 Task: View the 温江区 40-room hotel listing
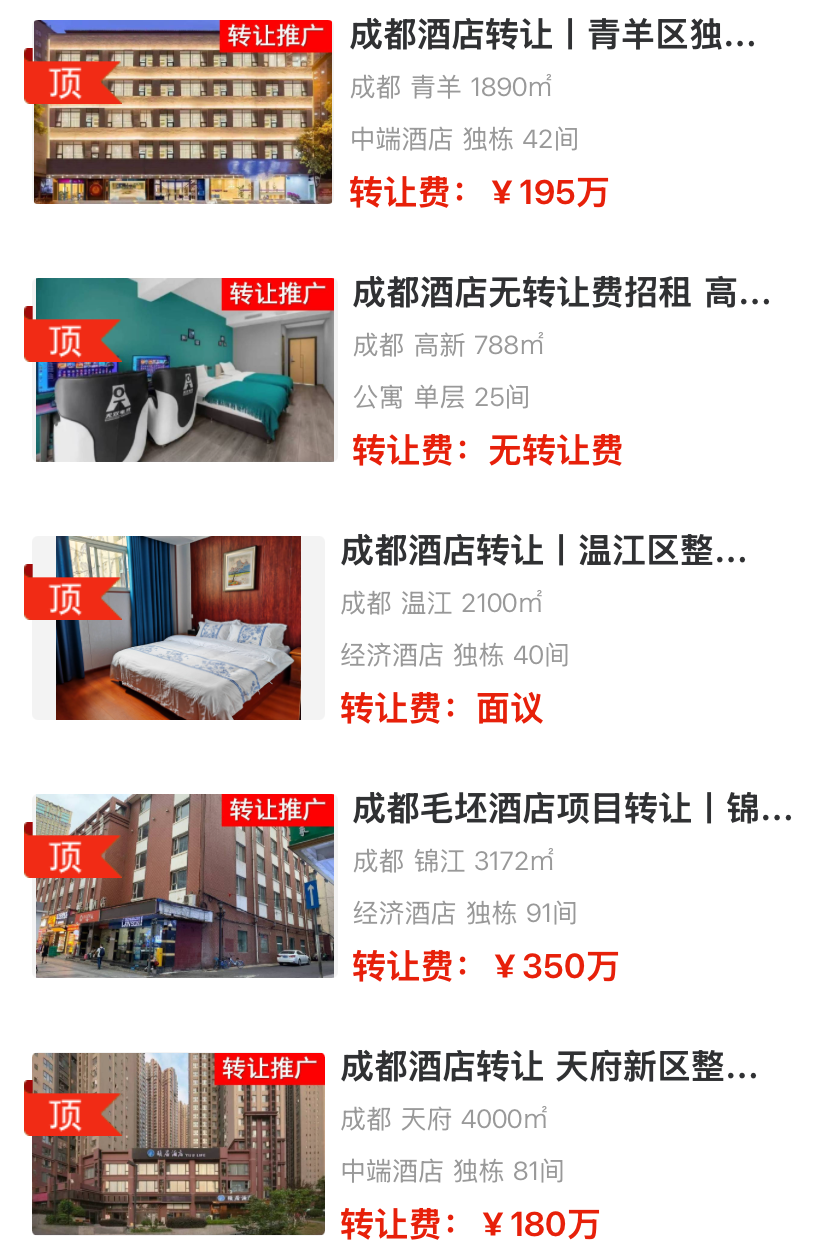click(543, 552)
